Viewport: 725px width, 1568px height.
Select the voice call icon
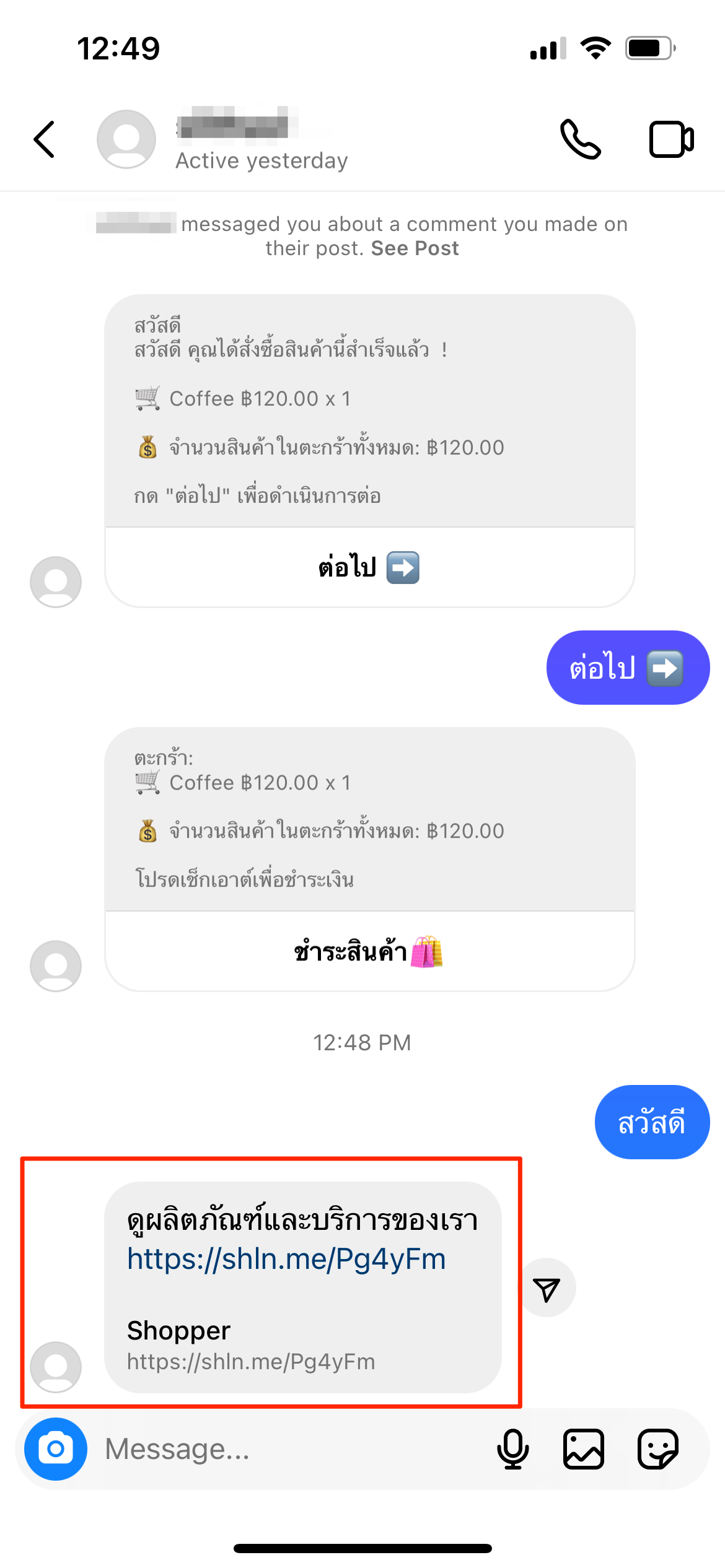pos(581,140)
